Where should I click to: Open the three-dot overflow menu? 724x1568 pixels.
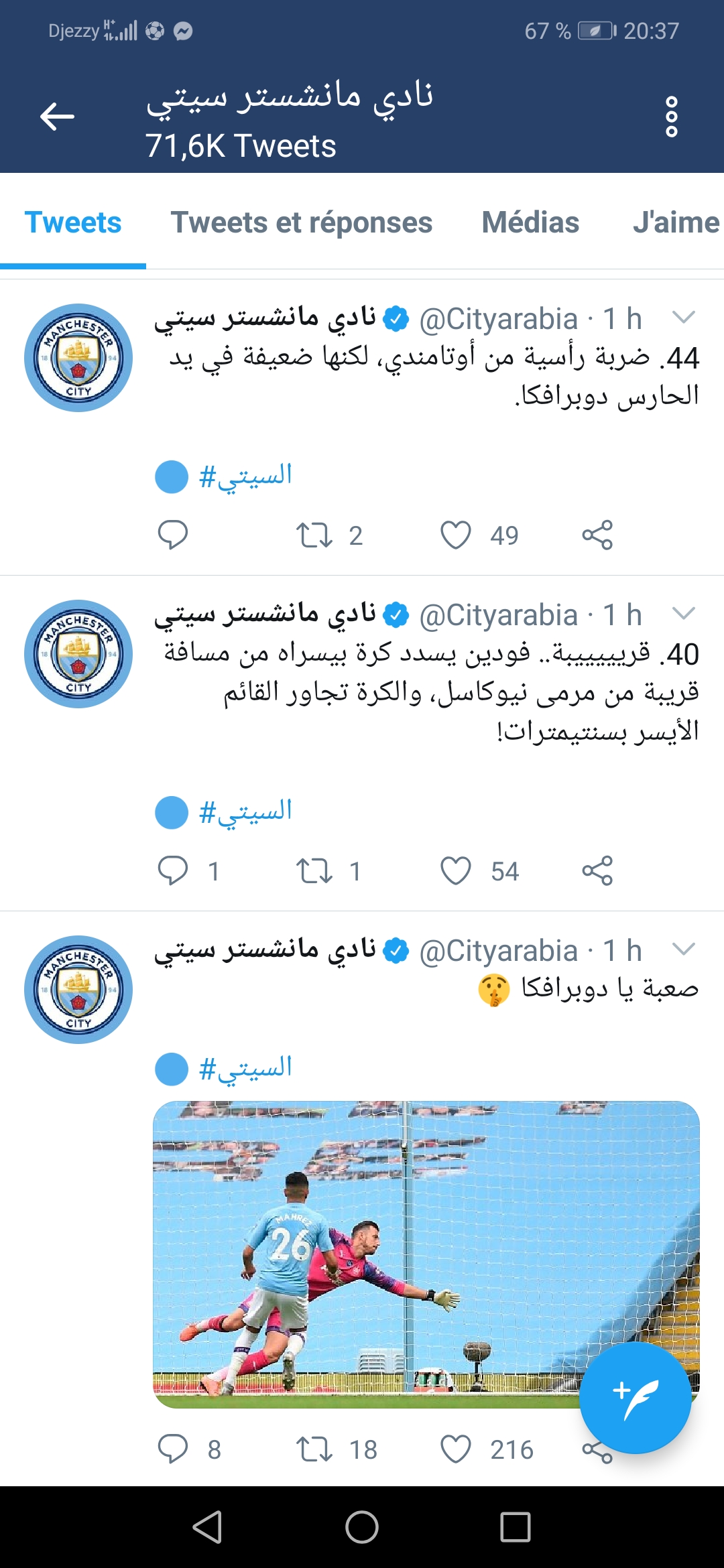[x=671, y=117]
